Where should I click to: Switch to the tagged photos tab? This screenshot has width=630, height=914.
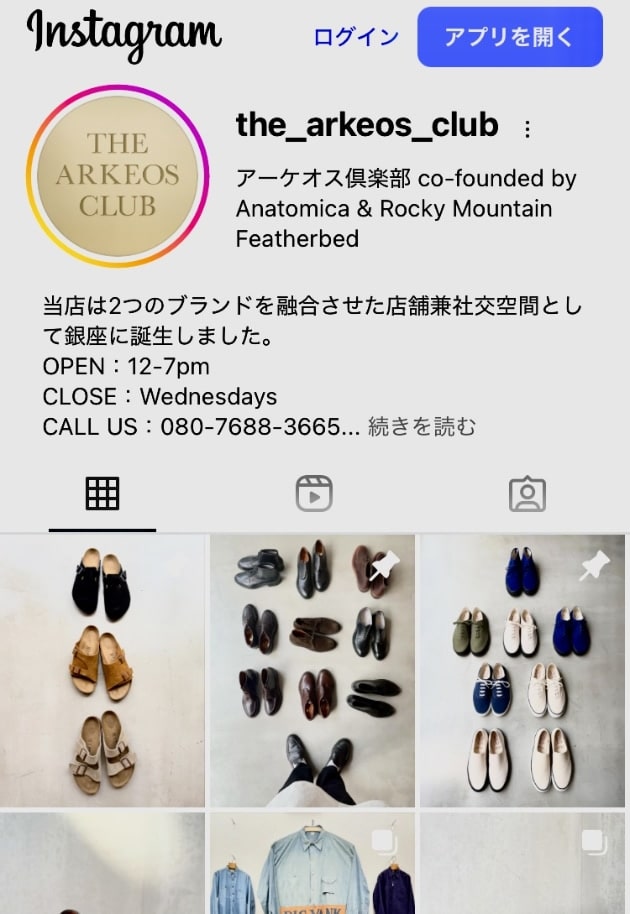coord(527,493)
